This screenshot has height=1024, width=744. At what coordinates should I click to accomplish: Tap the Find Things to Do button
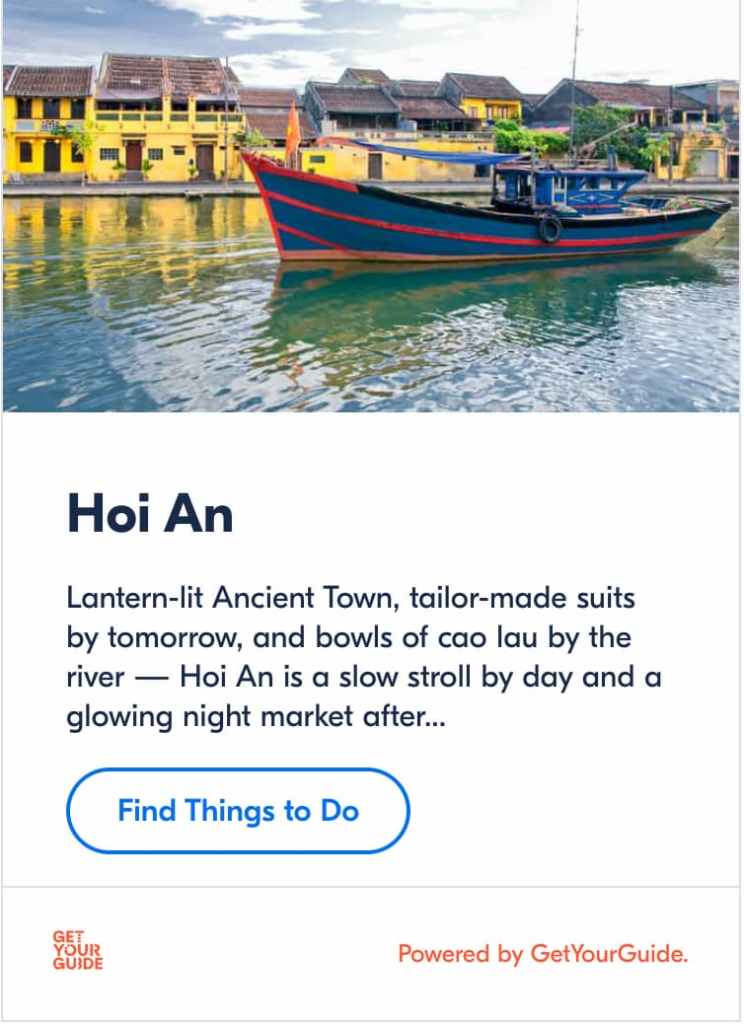pyautogui.click(x=238, y=811)
